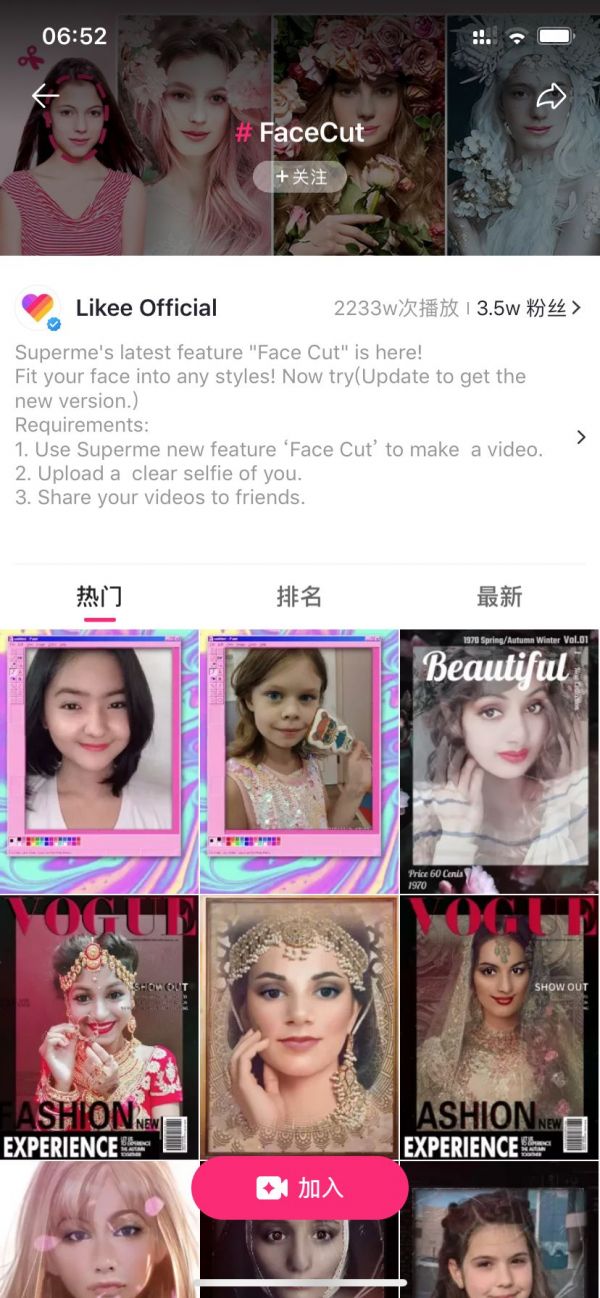Go back using the top-left arrow
600x1298 pixels.
[45, 96]
